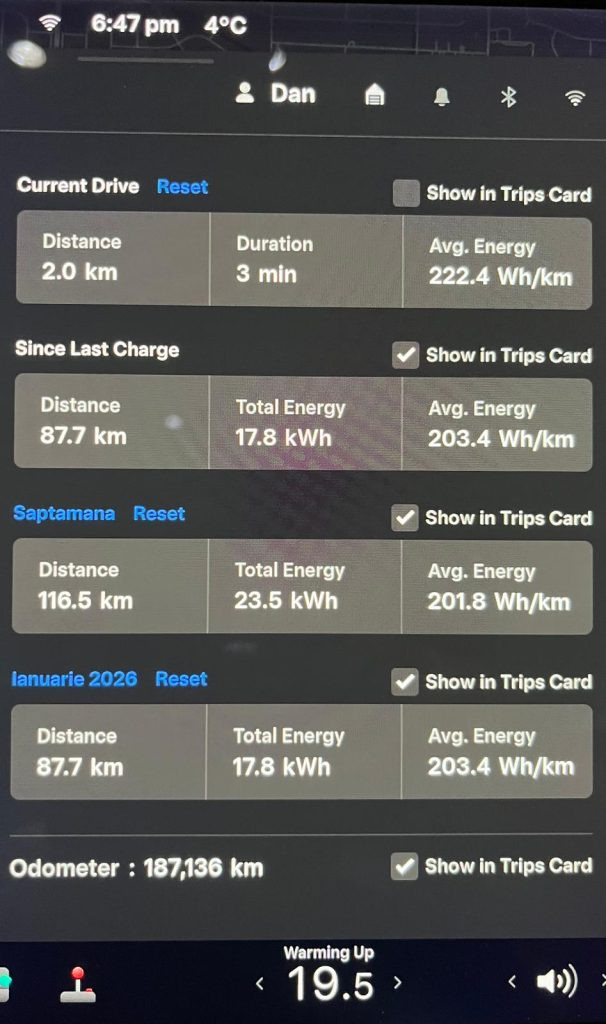Decrease volume with the left arrow
This screenshot has height=1024, width=606.
click(512, 983)
